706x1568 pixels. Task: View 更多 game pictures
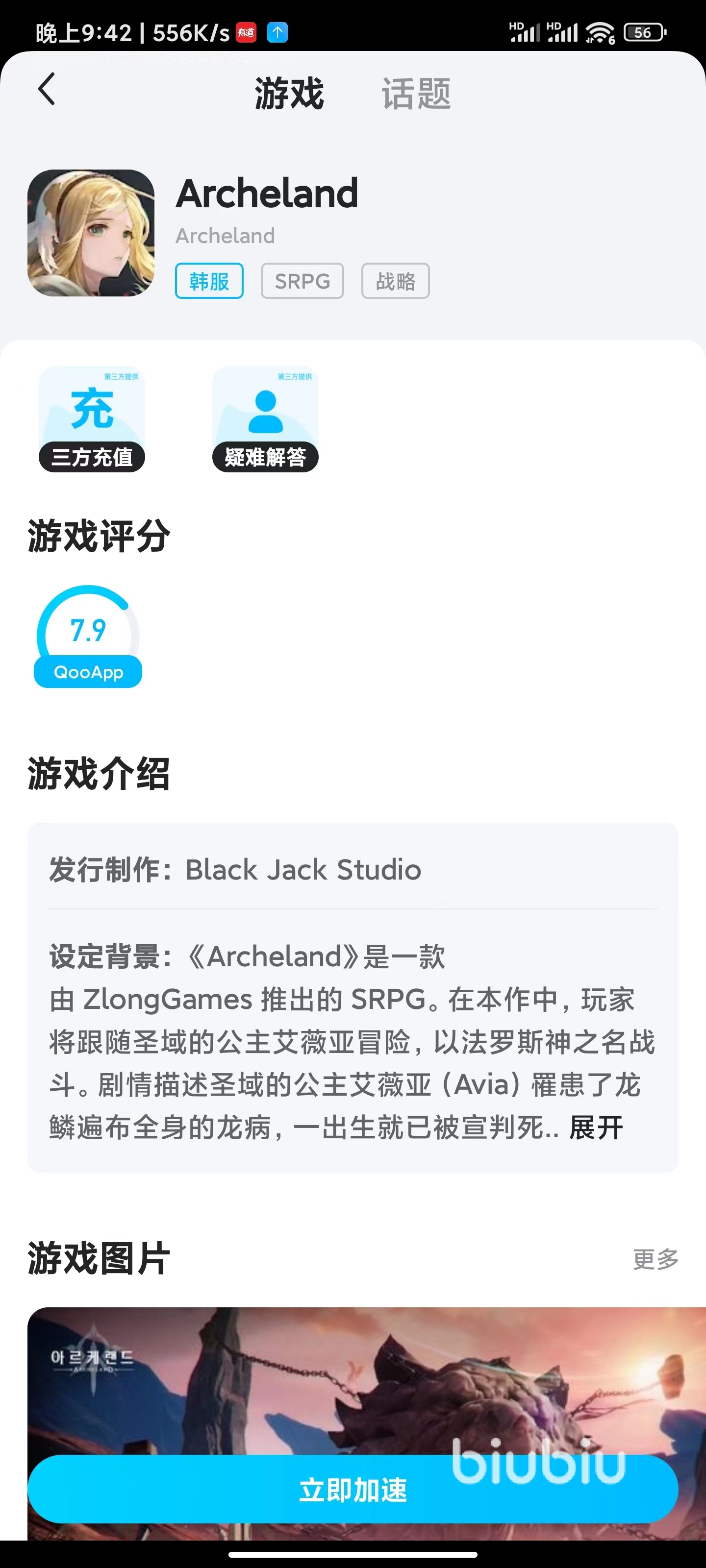click(x=655, y=1259)
